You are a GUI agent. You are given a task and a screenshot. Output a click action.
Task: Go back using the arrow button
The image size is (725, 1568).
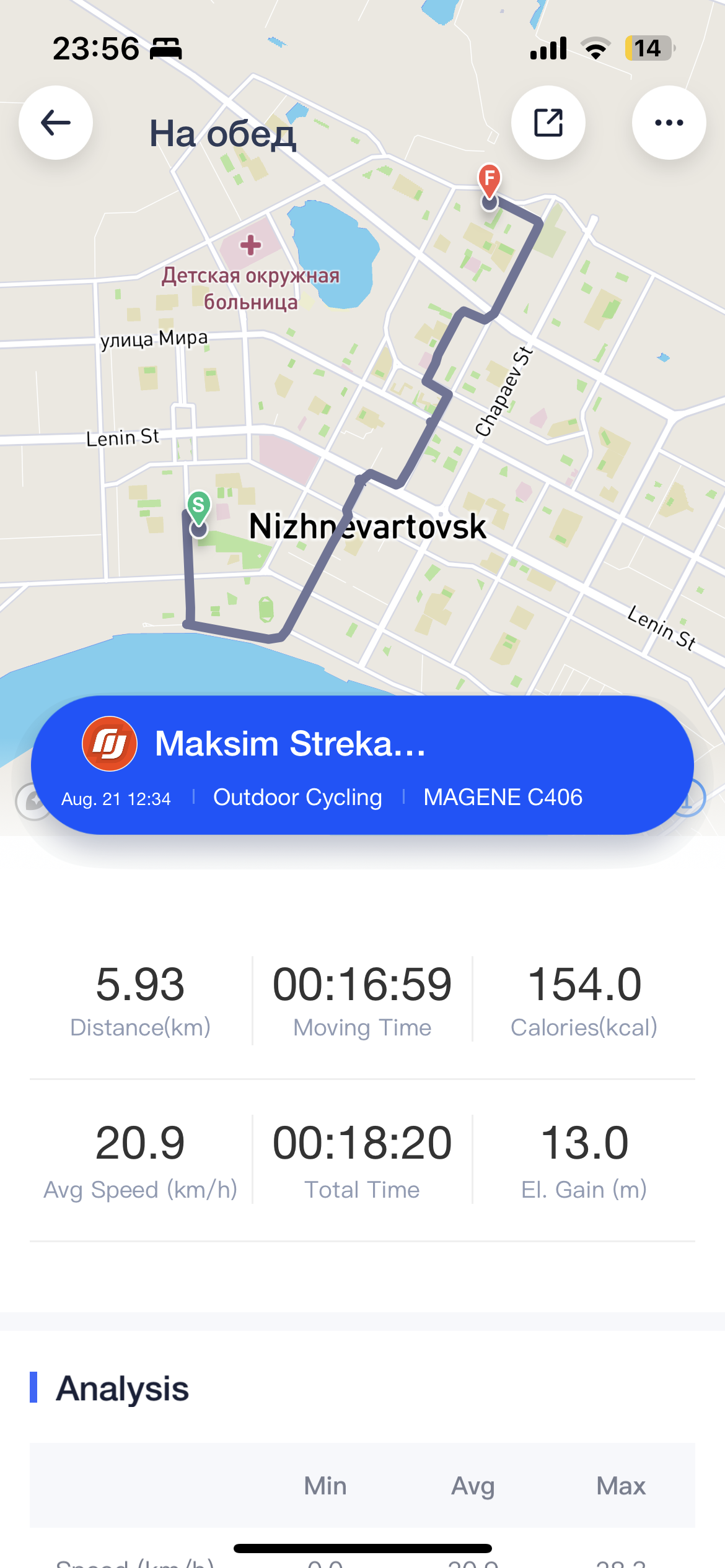[x=56, y=123]
